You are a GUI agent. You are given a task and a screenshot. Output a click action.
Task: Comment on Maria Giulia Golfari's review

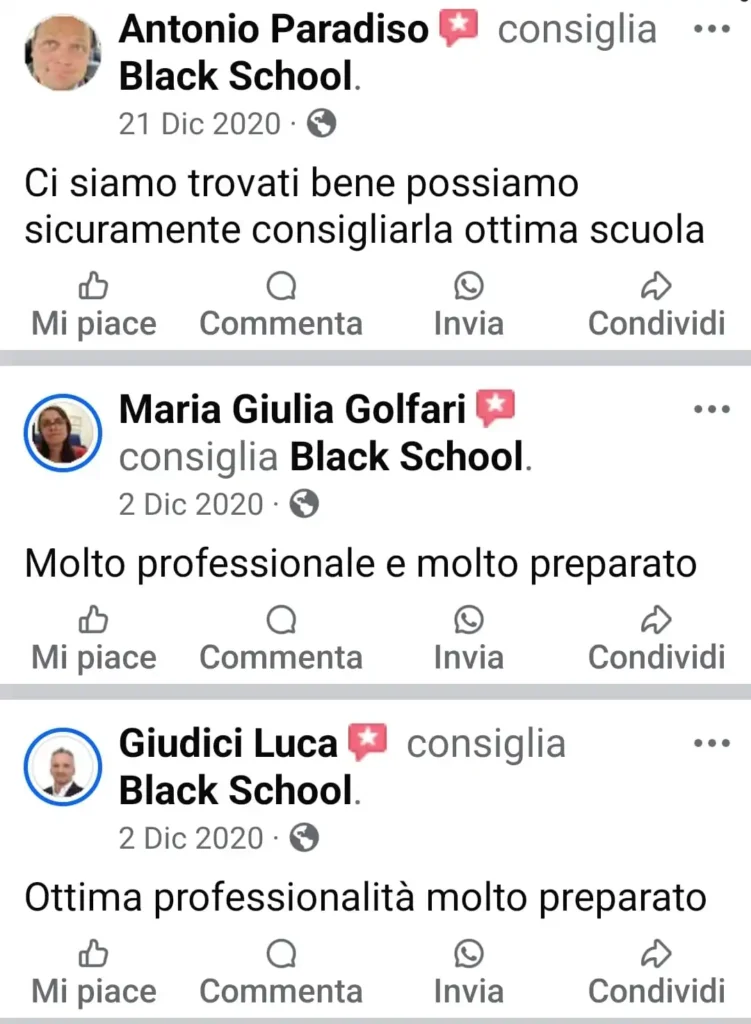point(281,640)
